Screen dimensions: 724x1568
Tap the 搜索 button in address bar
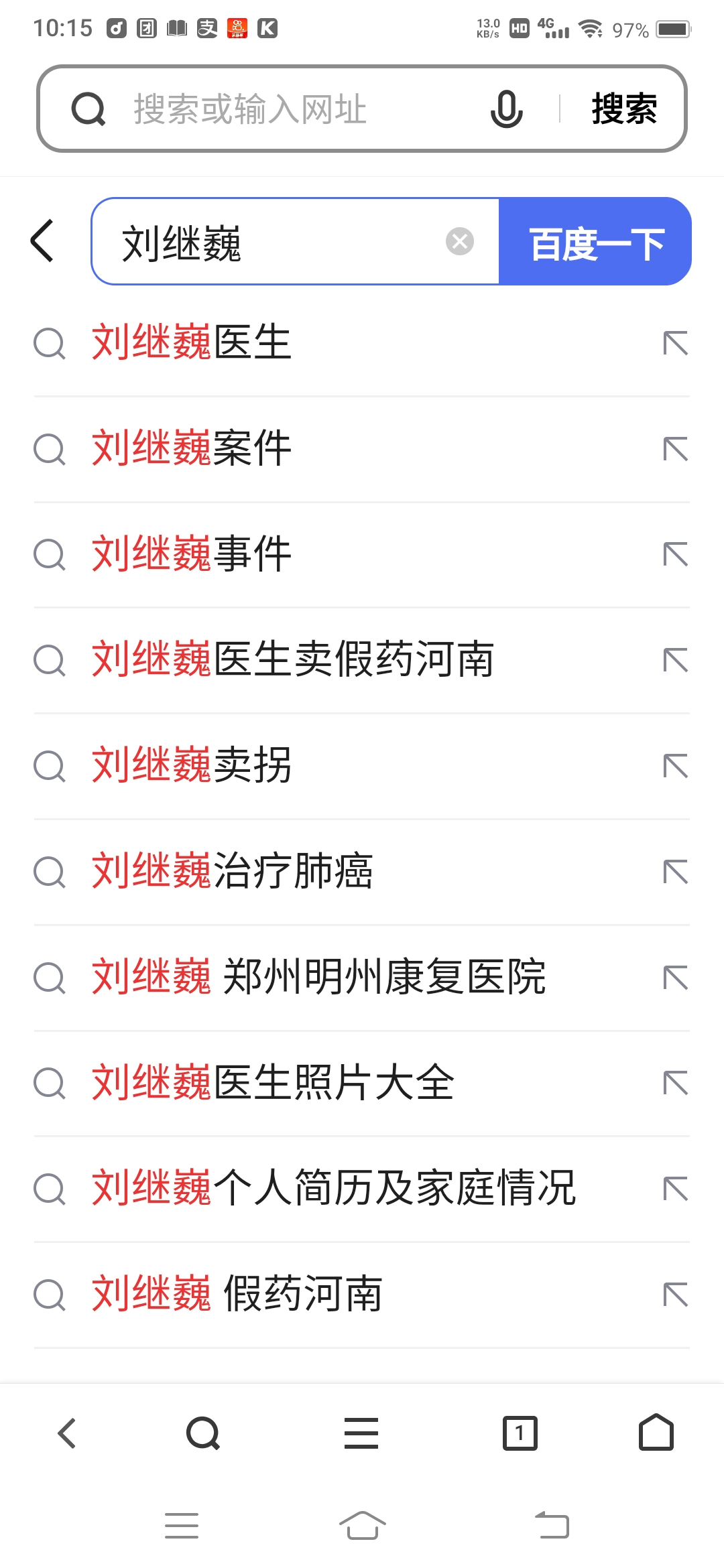624,109
